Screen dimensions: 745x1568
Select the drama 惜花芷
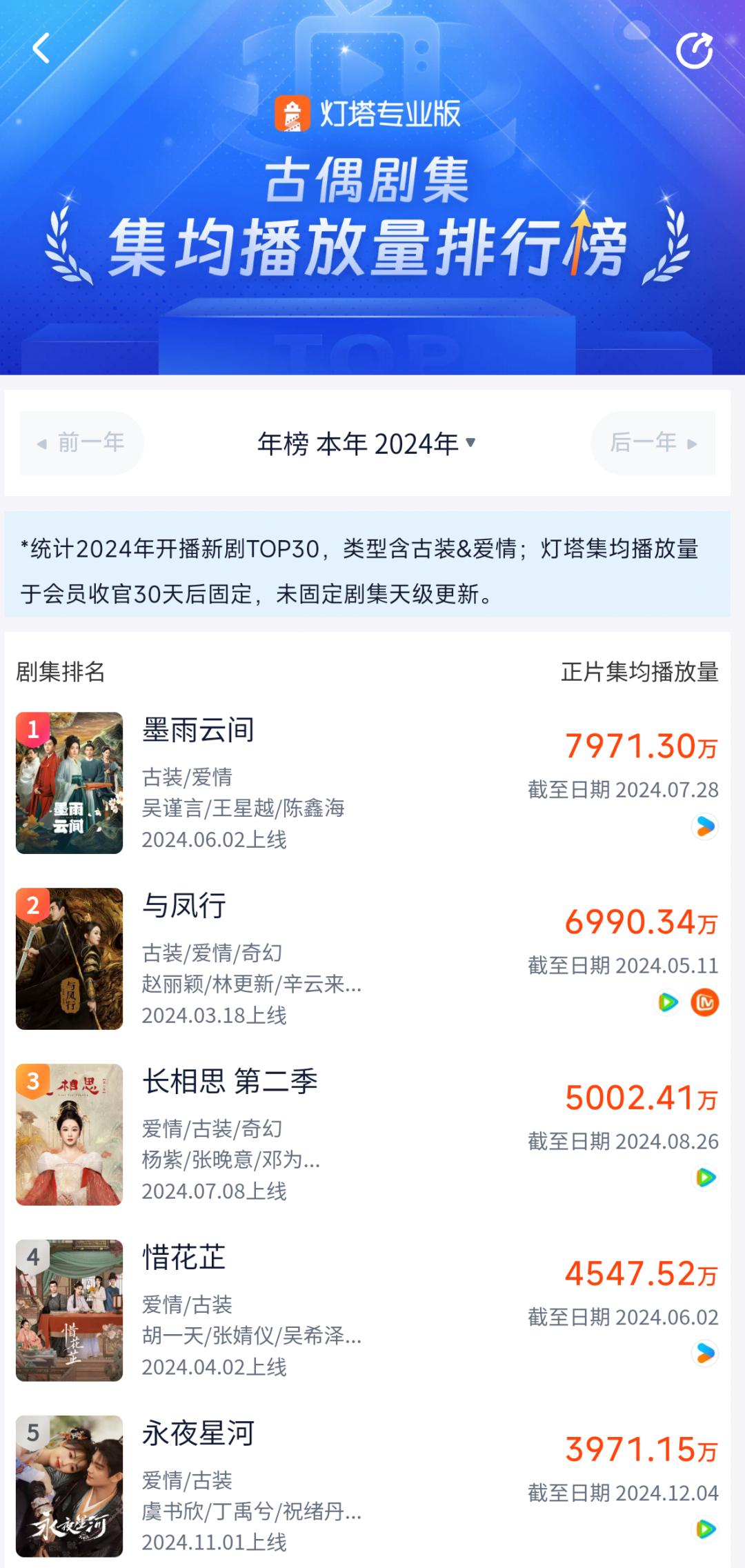184,1258
